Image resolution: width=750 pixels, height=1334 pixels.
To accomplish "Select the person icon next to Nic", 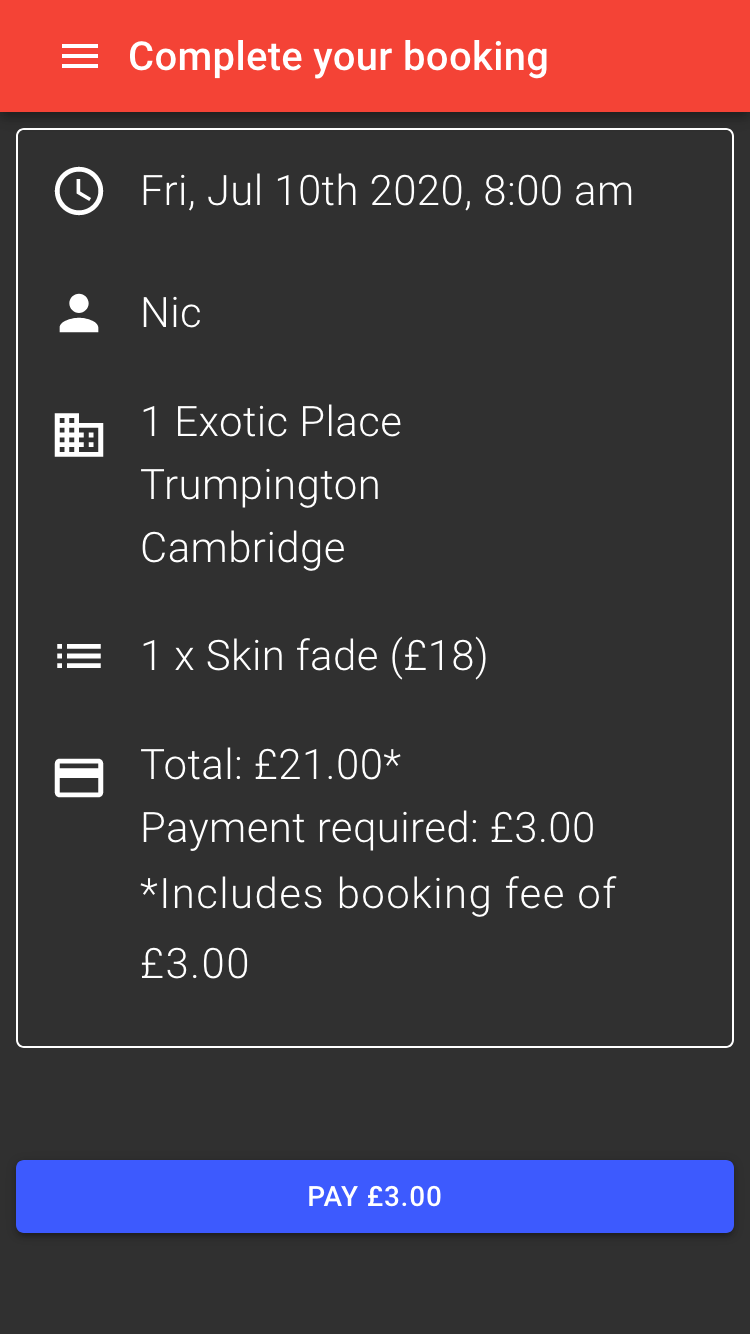I will 79,312.
